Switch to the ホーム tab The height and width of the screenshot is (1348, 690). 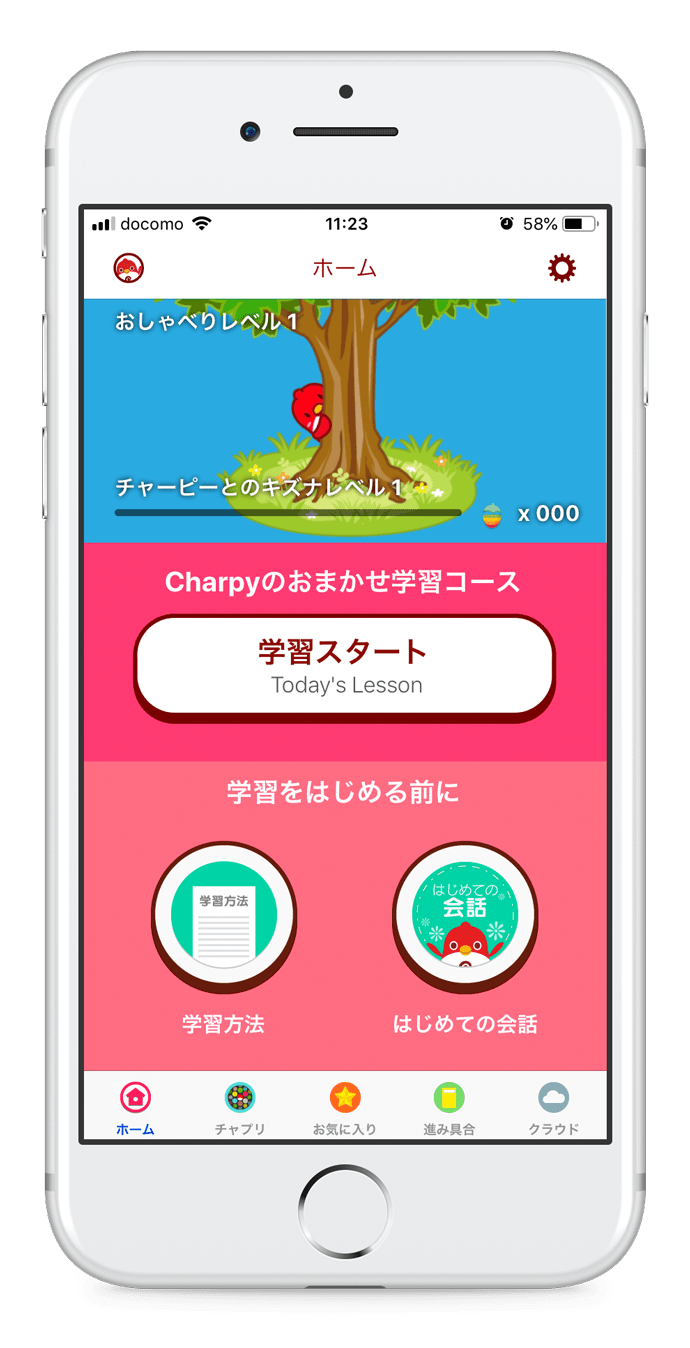tap(135, 1107)
